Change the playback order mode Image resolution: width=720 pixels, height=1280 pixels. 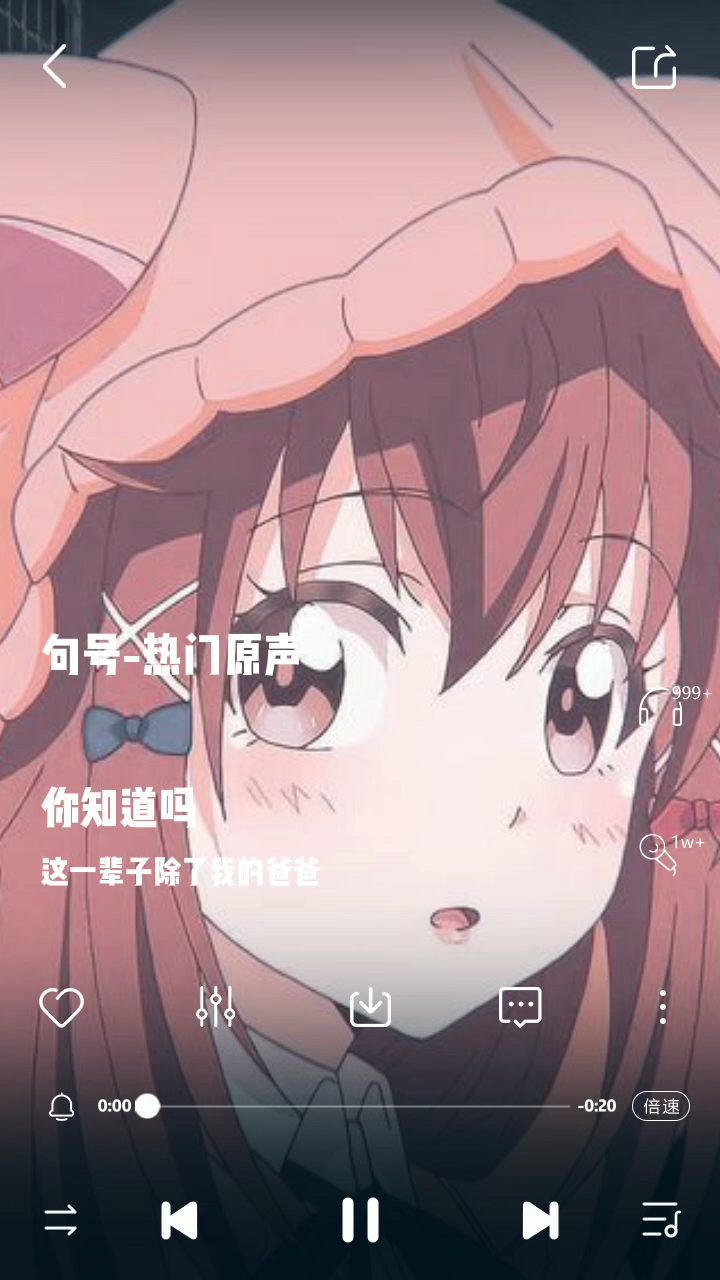tap(60, 1220)
